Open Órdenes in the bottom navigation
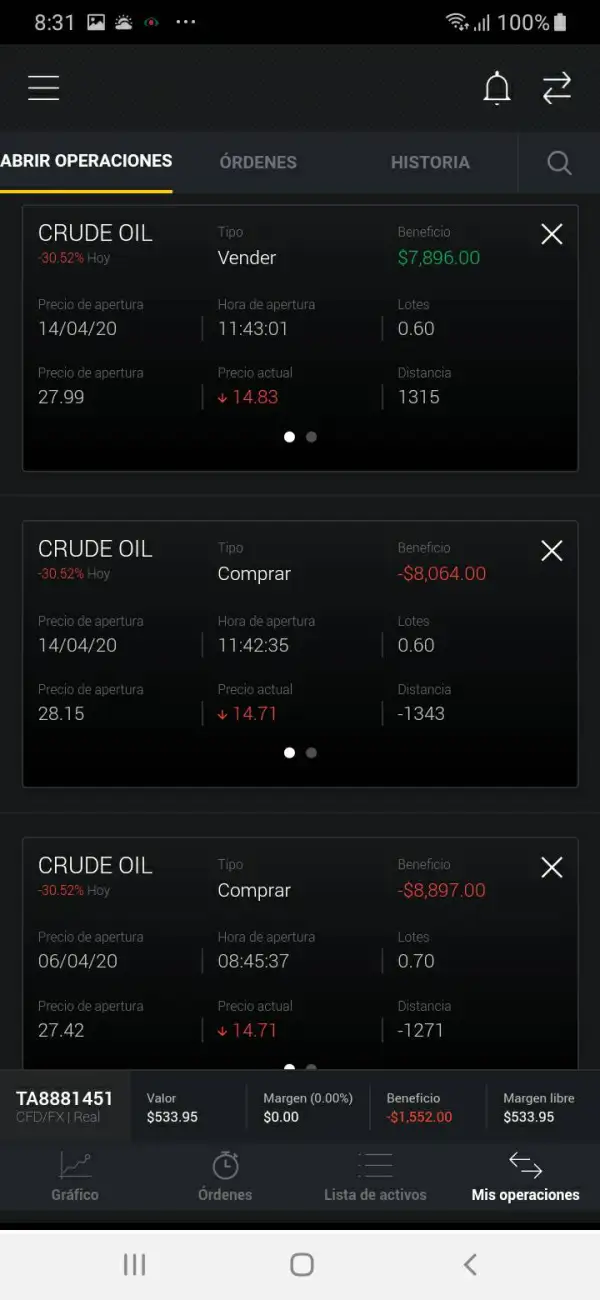 (225, 1177)
